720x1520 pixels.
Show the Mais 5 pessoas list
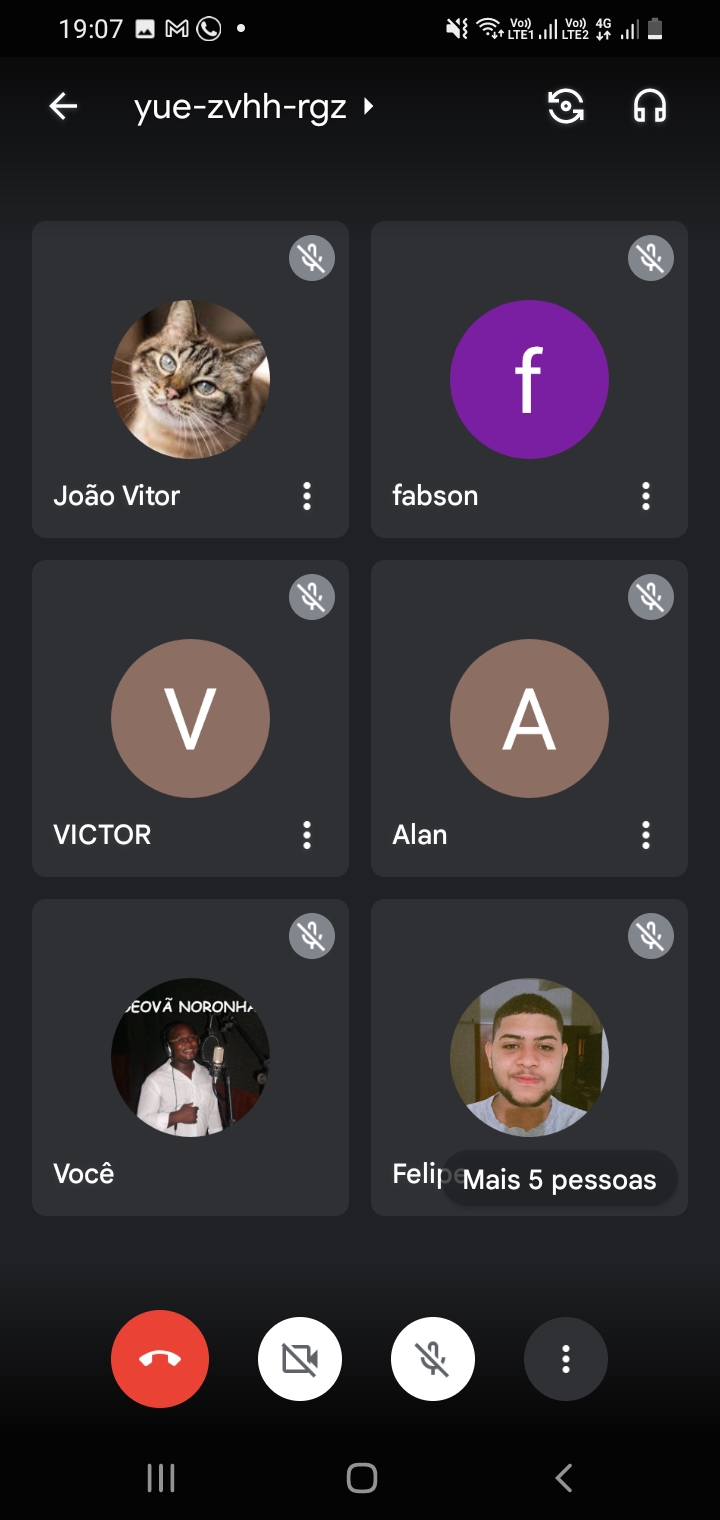(x=559, y=1180)
